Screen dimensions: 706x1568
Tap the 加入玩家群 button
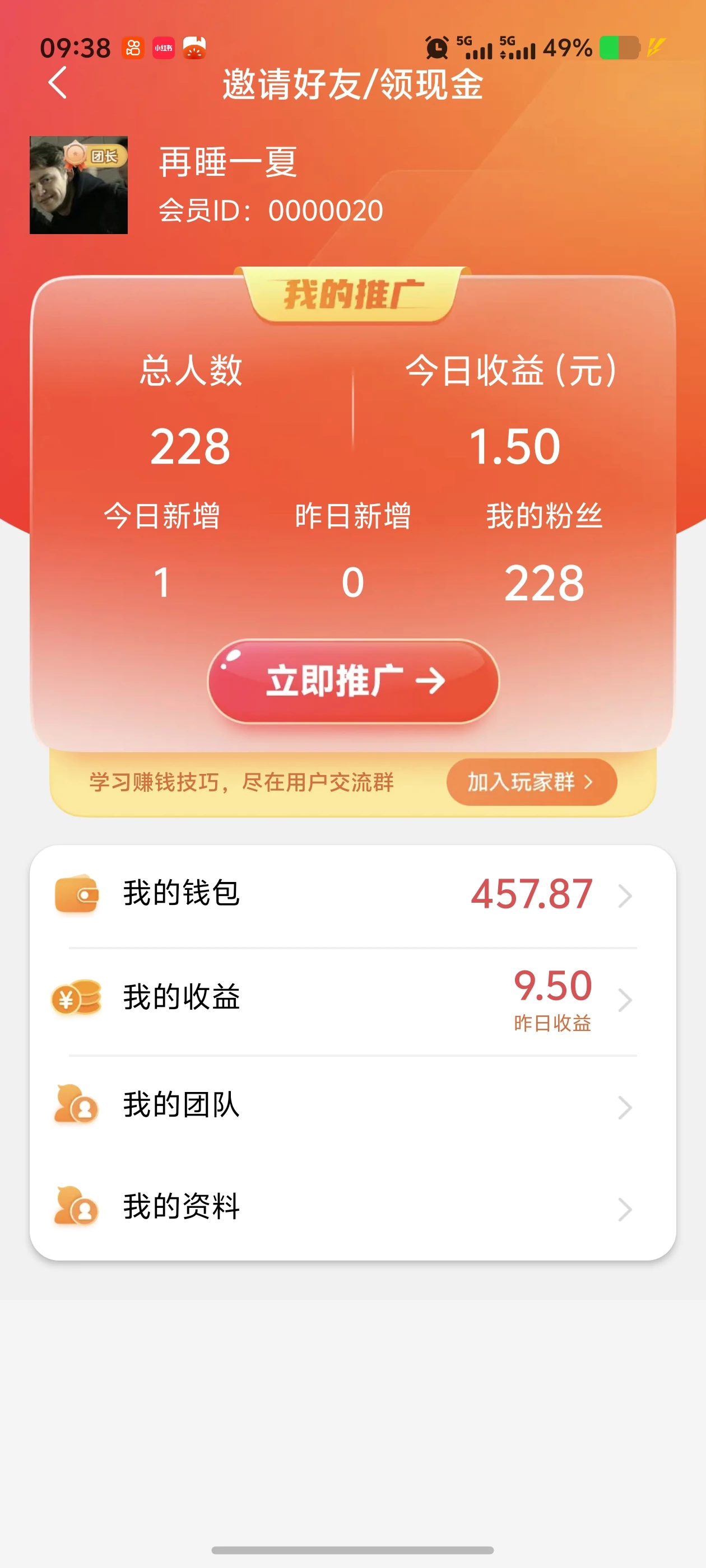531,783
